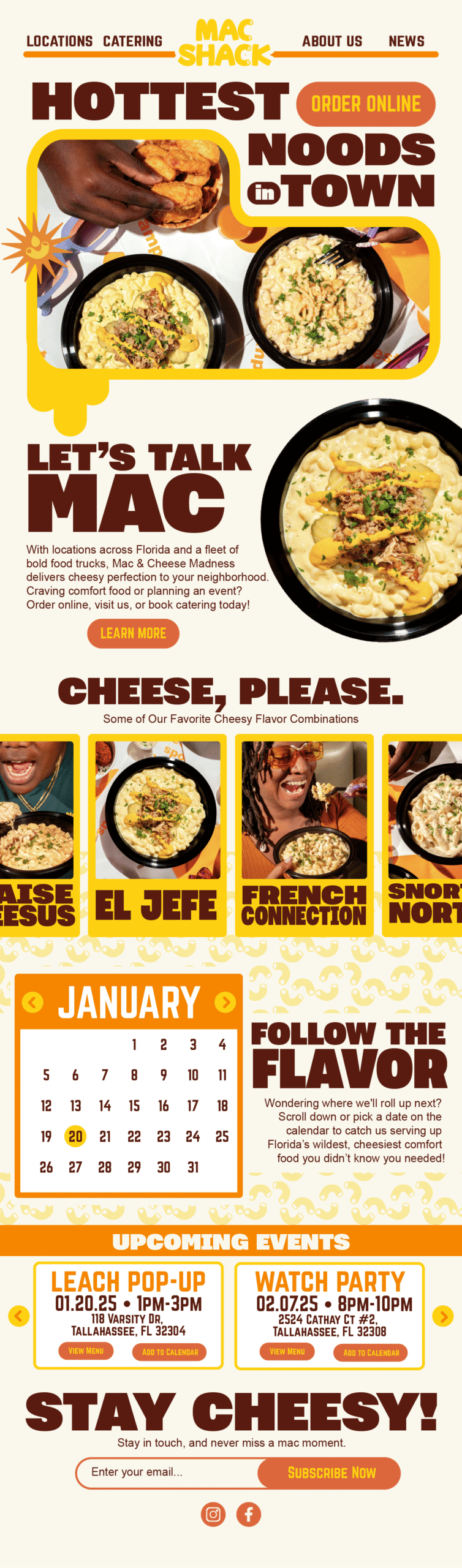Go to the month before January

click(32, 1003)
